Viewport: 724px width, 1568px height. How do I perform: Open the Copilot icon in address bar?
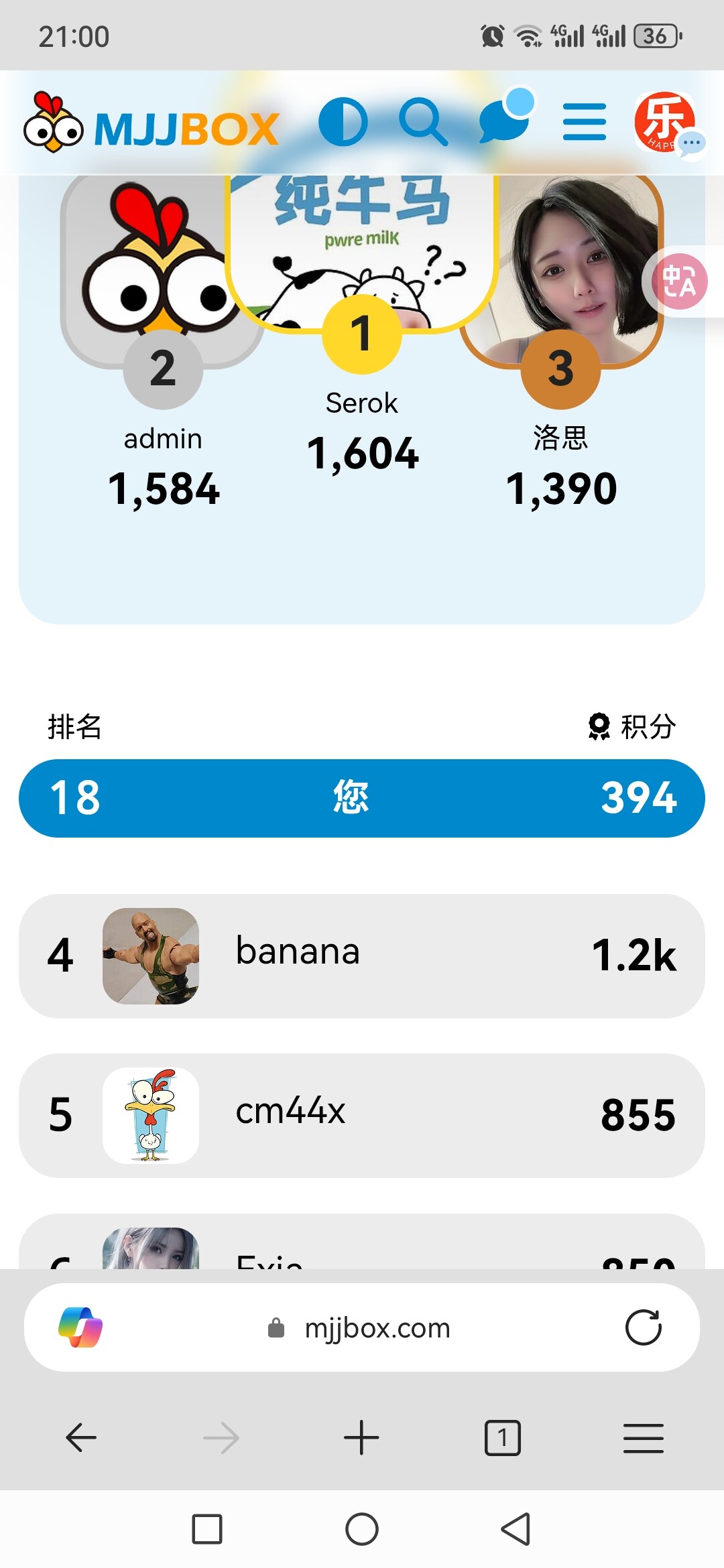80,1327
